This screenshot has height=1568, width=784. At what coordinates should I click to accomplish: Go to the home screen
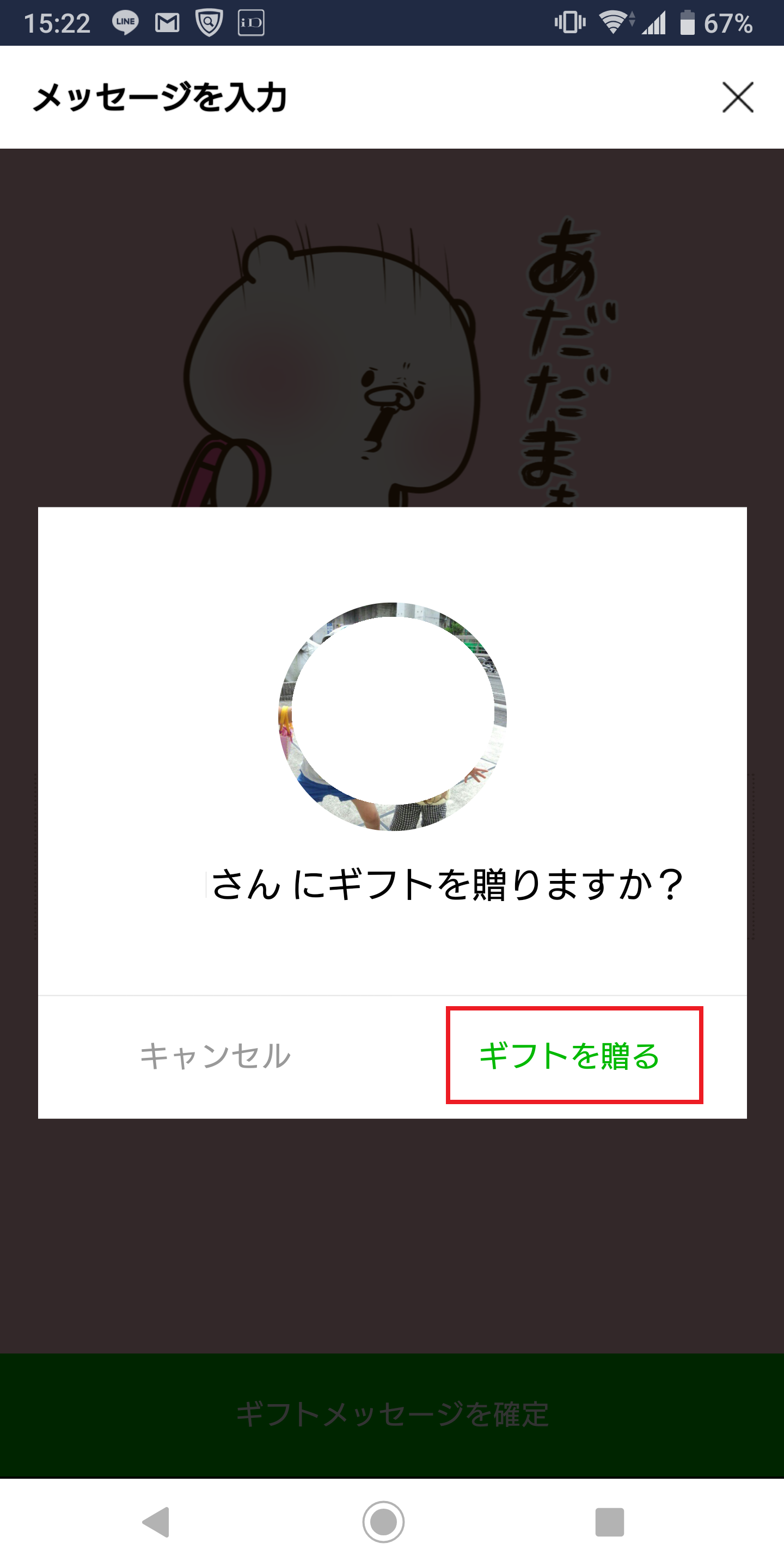(383, 1522)
